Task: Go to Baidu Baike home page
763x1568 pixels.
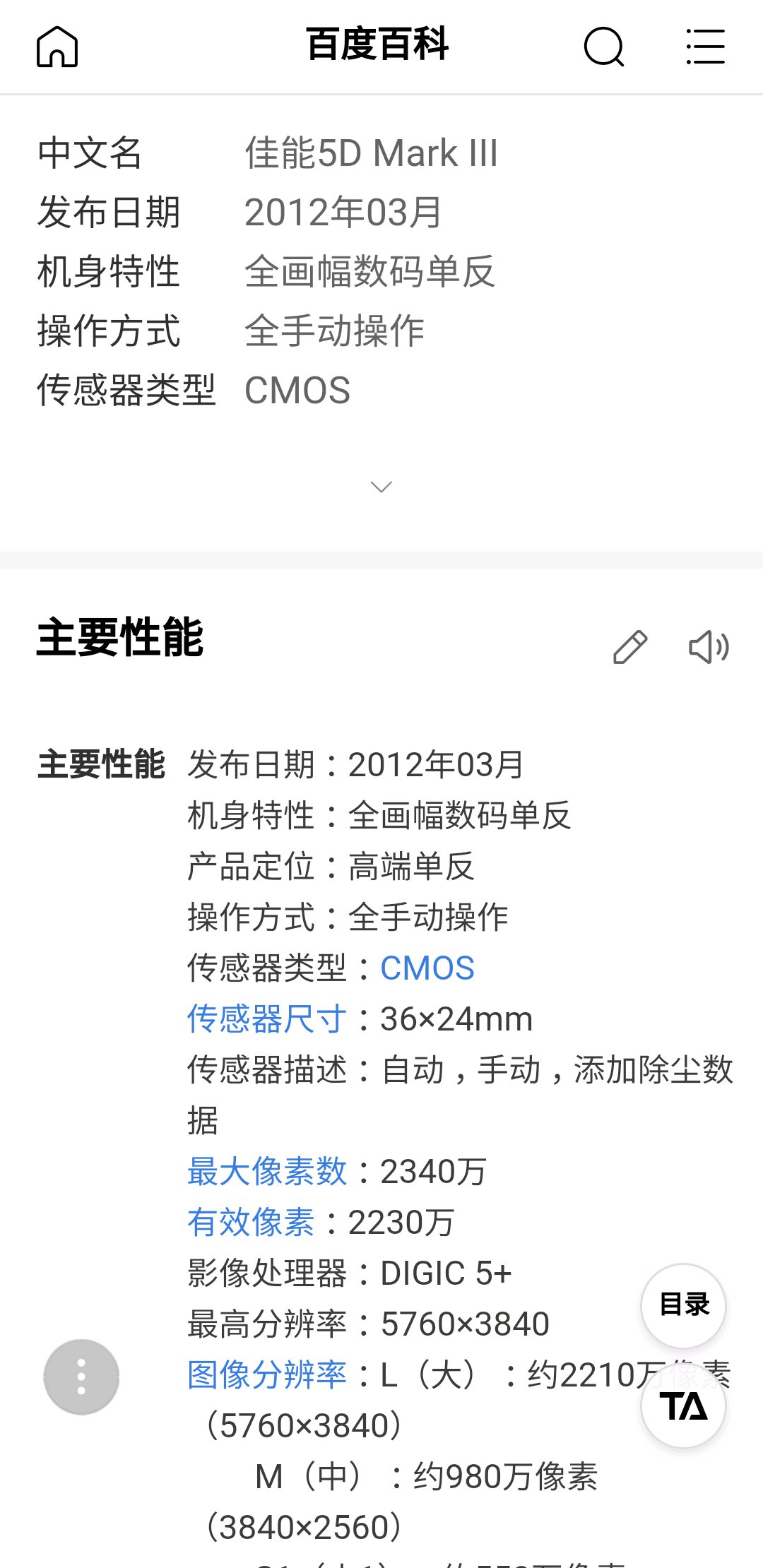Action: coord(57,47)
